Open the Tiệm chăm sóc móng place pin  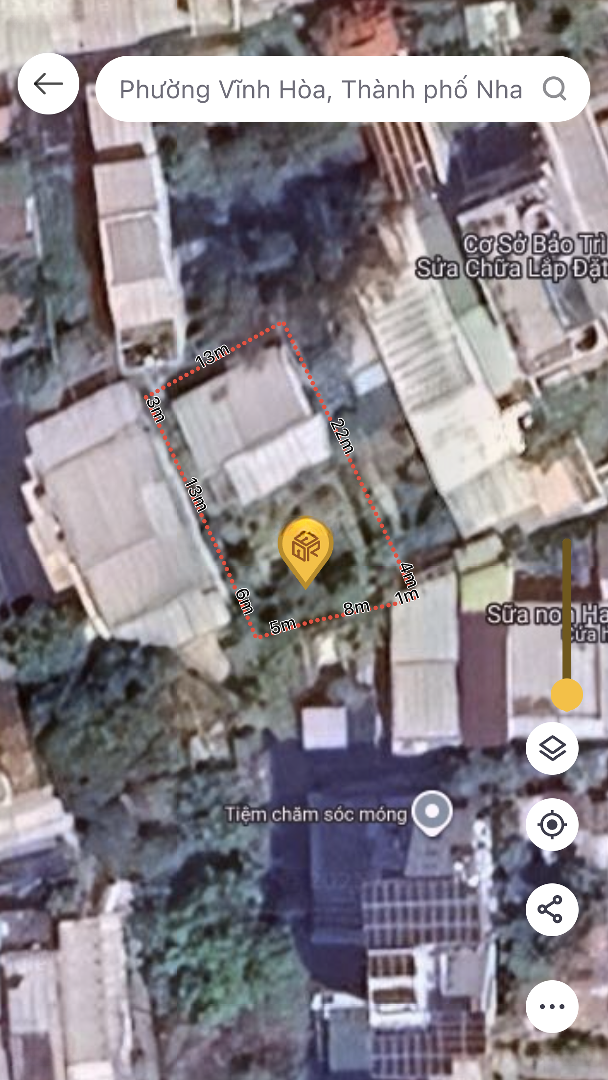coord(433,812)
